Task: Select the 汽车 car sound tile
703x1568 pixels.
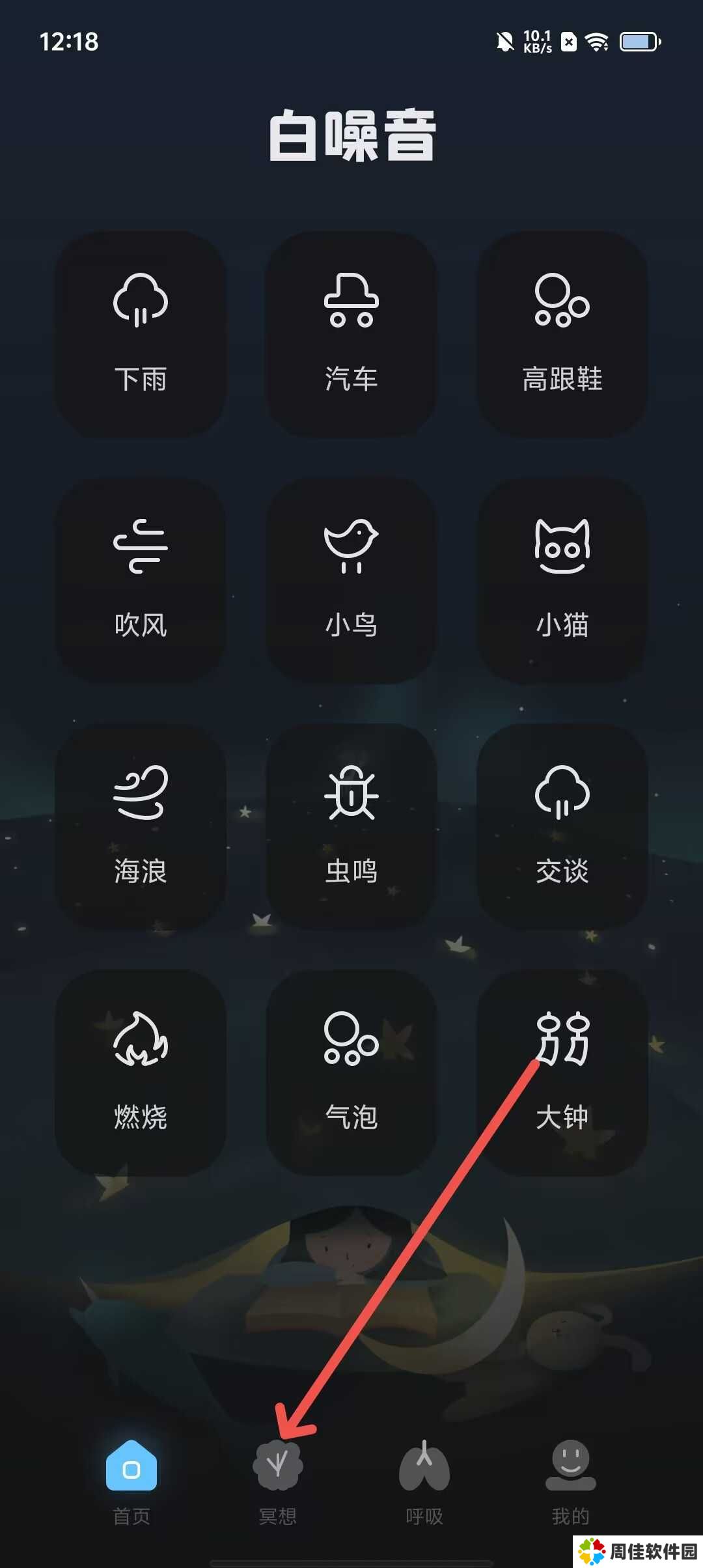Action: (351, 333)
